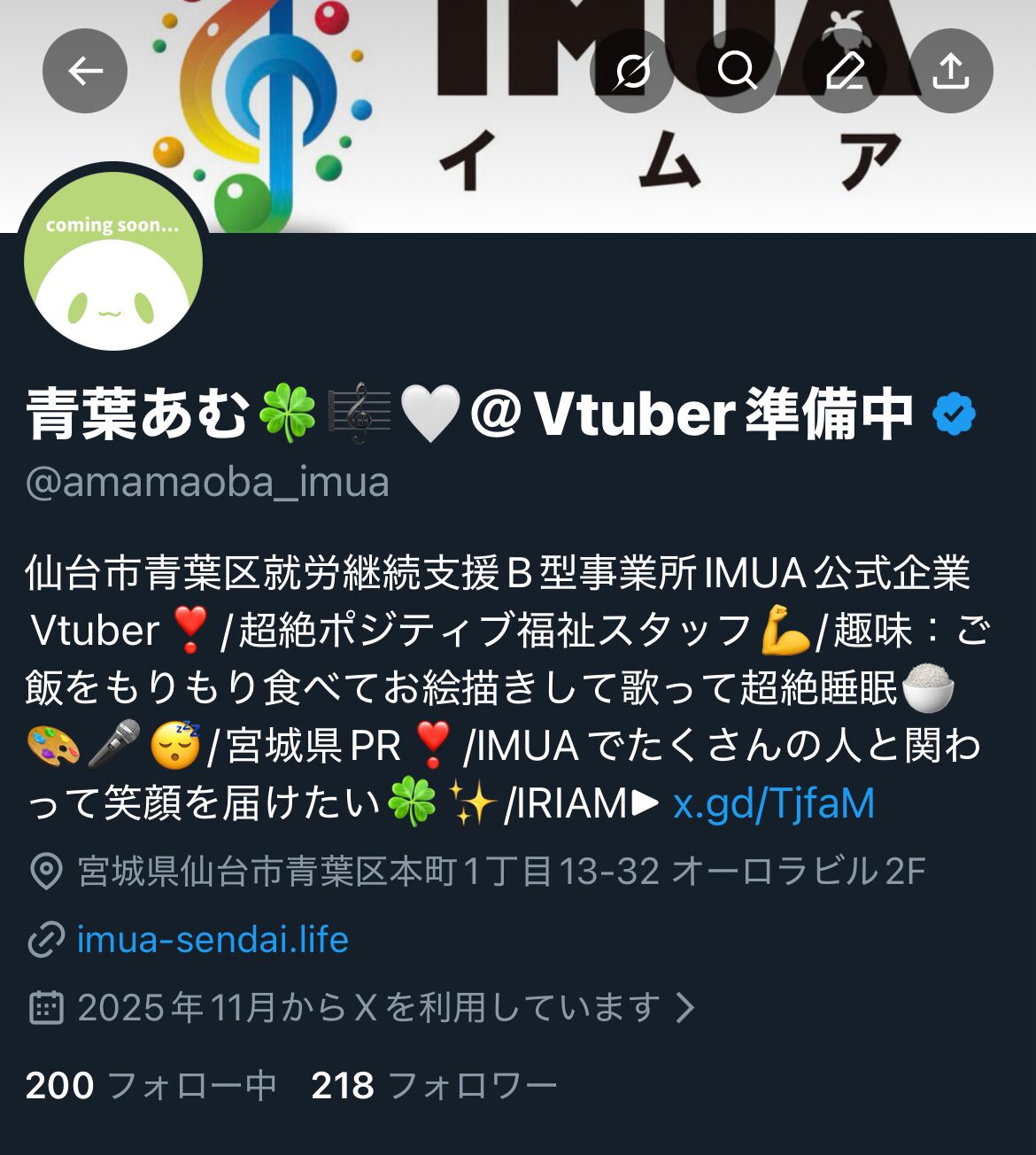The image size is (1036, 1155).
Task: Tap the blue verified badge
Action: click(954, 414)
